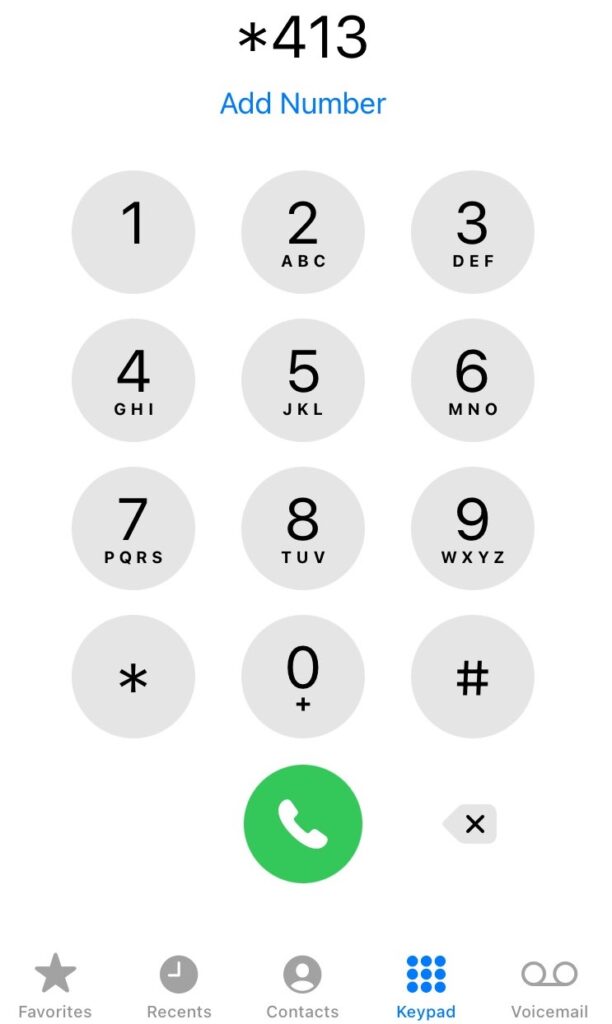Tap the Add Number link
Image resolution: width=612 pixels, height=1024 pixels.
[x=303, y=103]
